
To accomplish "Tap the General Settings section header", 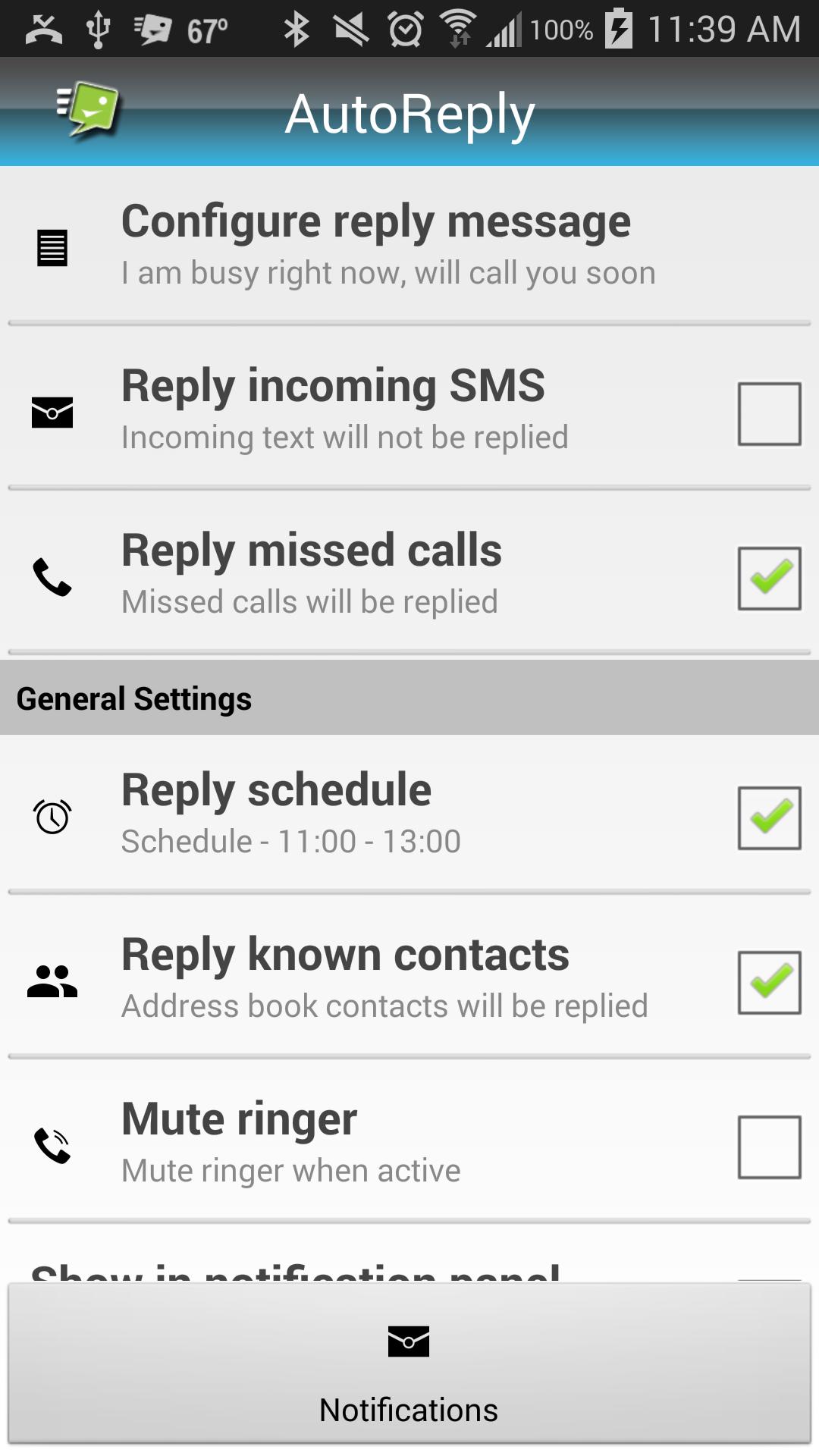I will tap(134, 698).
